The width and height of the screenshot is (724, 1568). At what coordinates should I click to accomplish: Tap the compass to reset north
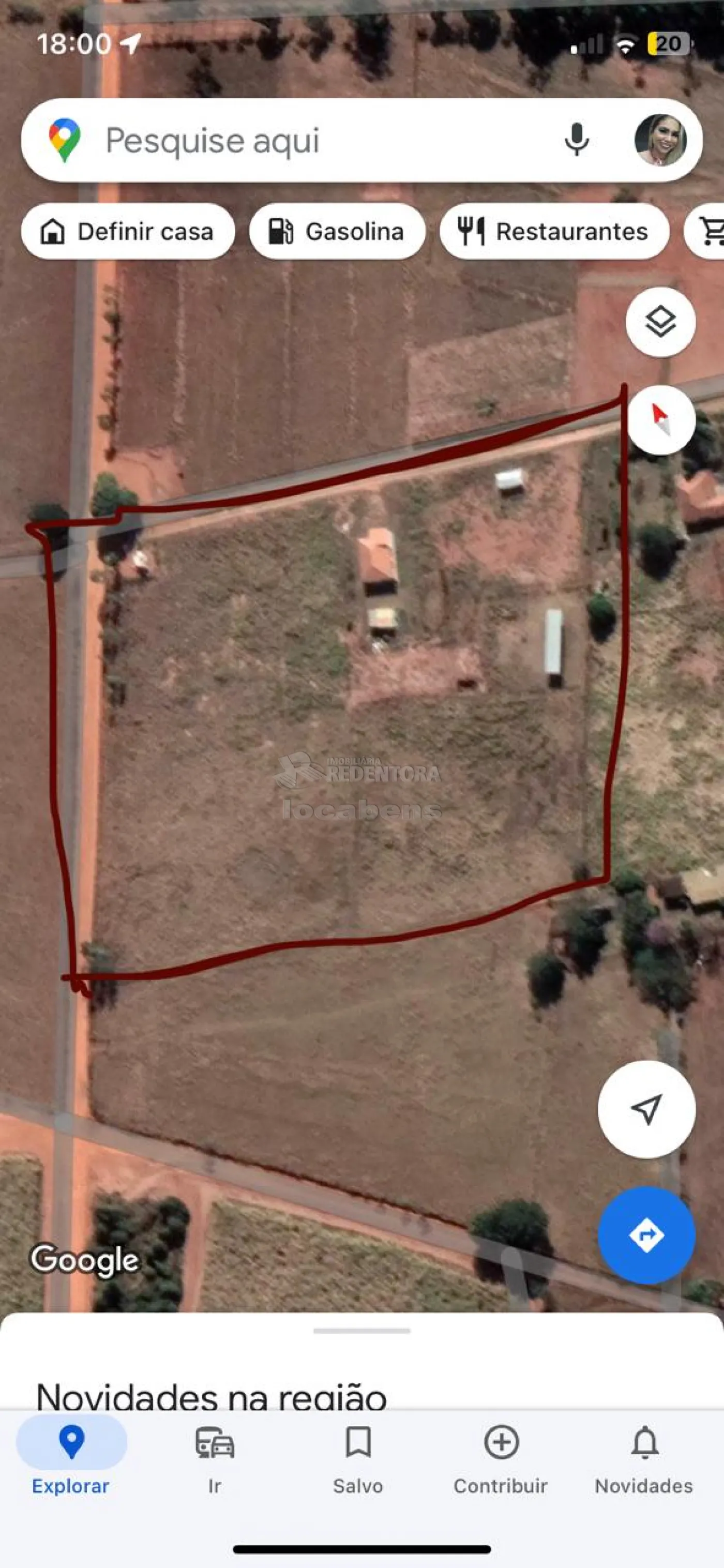click(661, 419)
